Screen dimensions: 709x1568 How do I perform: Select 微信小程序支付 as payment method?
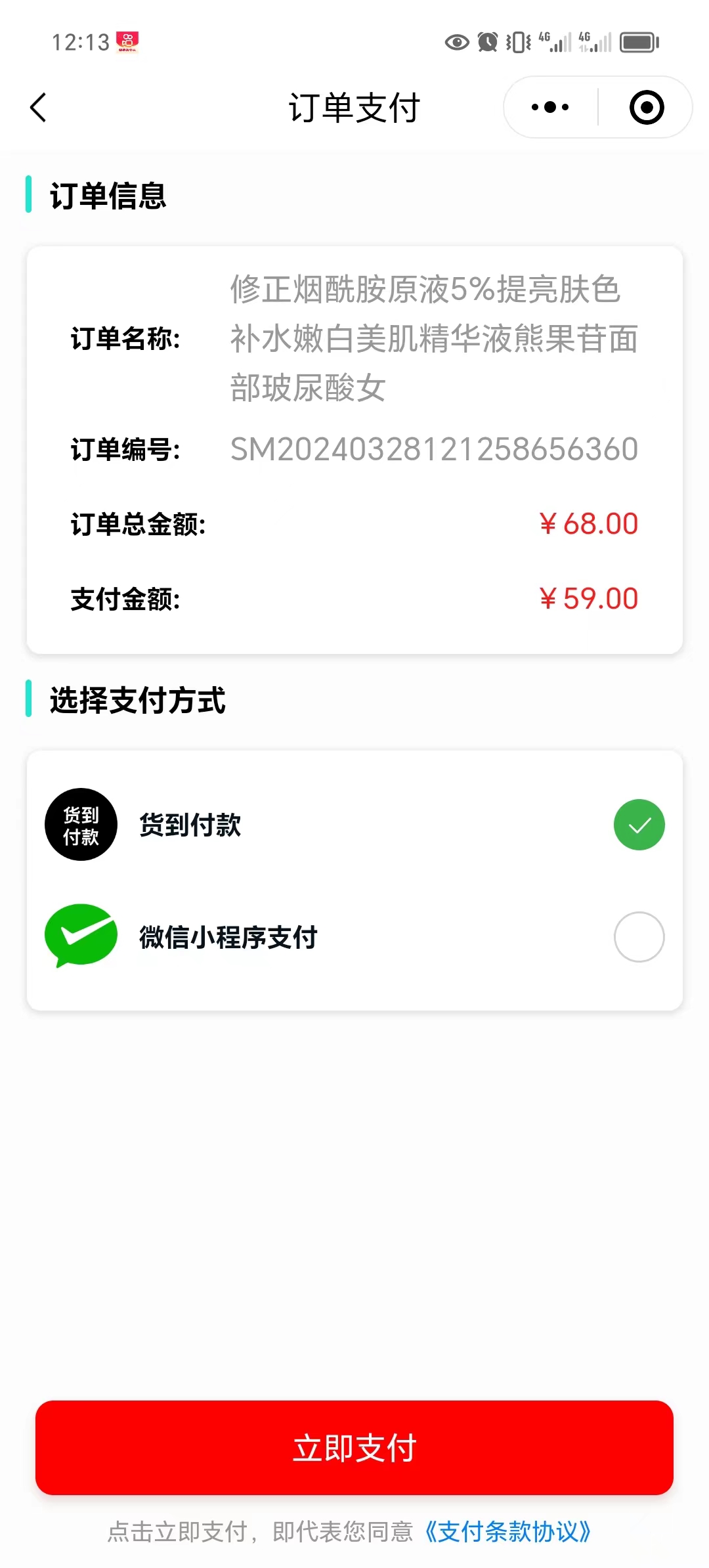pos(354,935)
